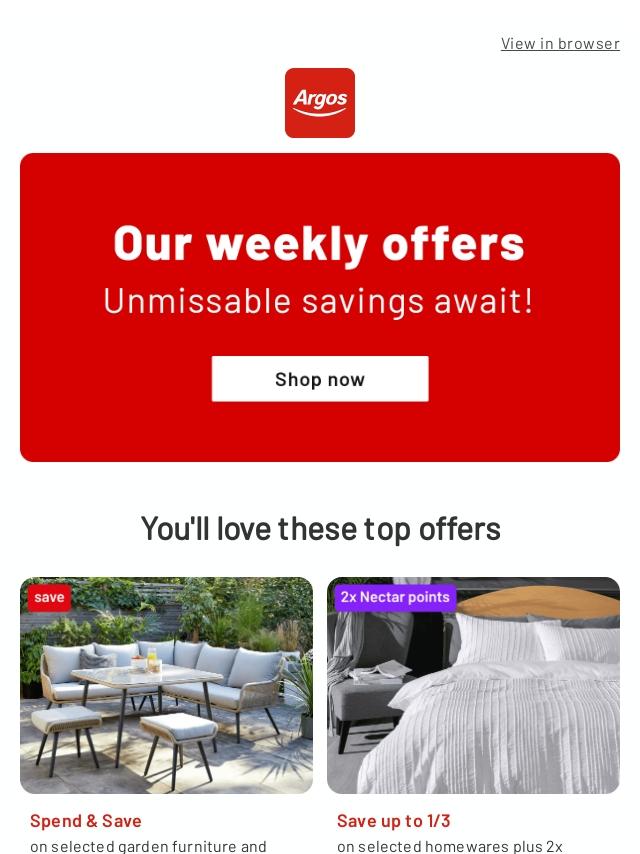Open the View in browser link

click(560, 43)
